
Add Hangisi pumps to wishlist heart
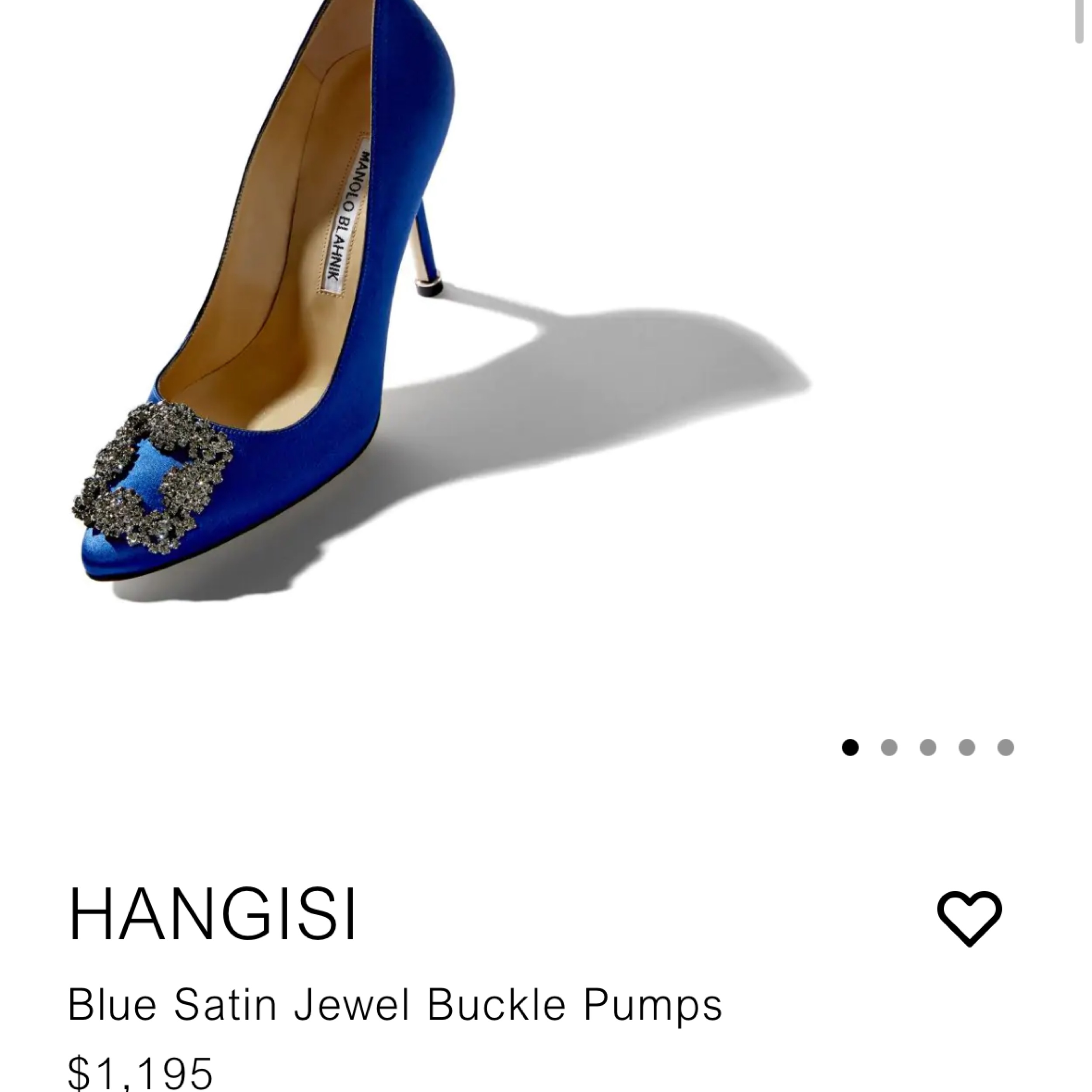(969, 918)
